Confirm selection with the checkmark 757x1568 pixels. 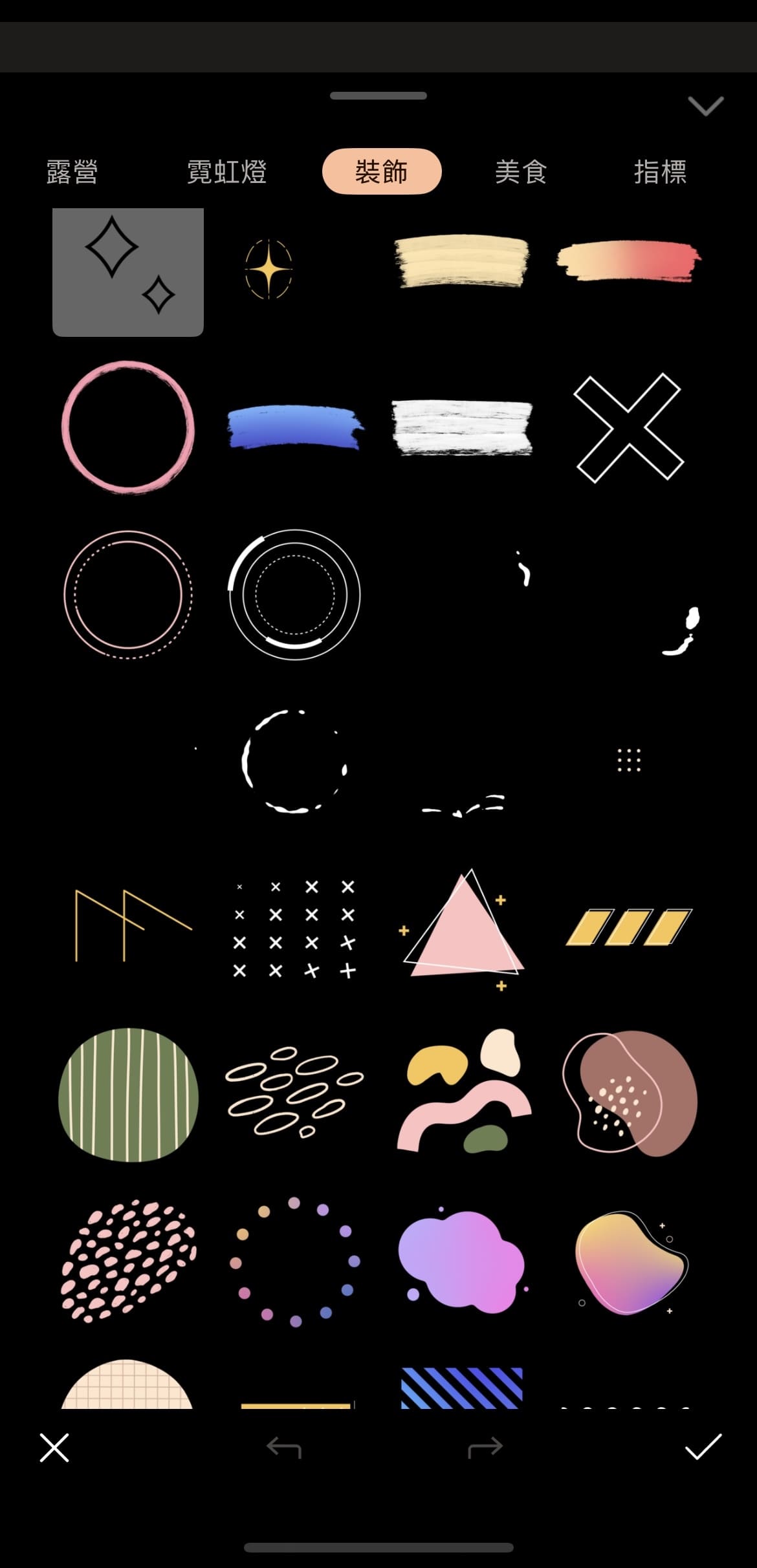703,1447
